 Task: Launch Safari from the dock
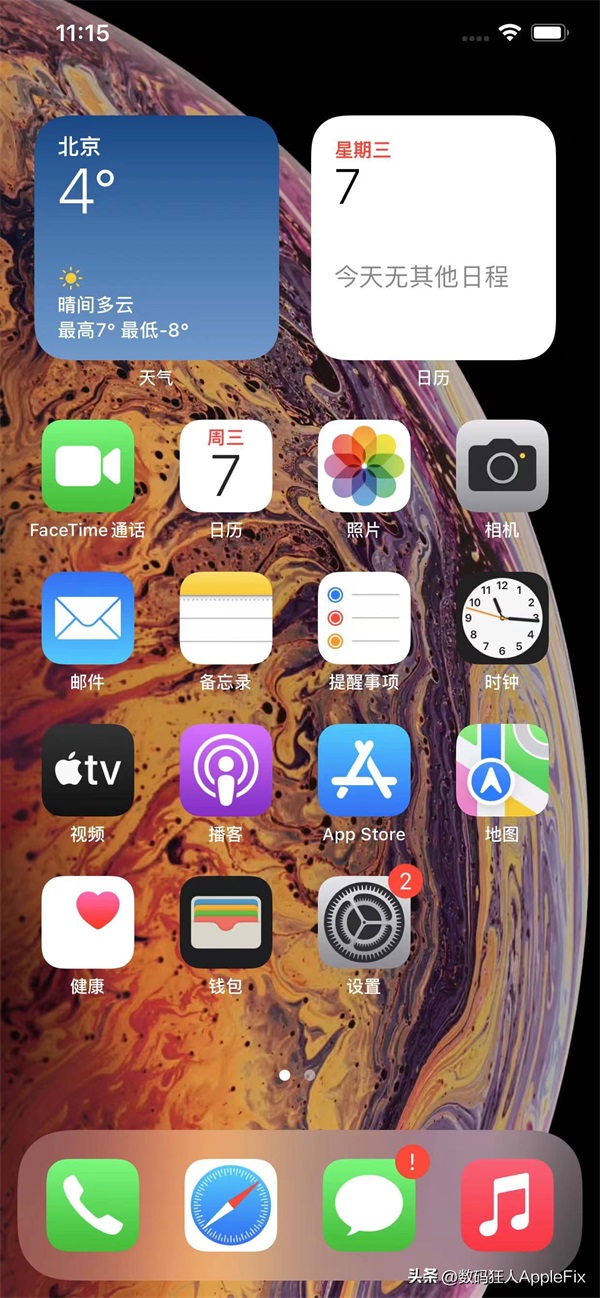(x=231, y=1205)
